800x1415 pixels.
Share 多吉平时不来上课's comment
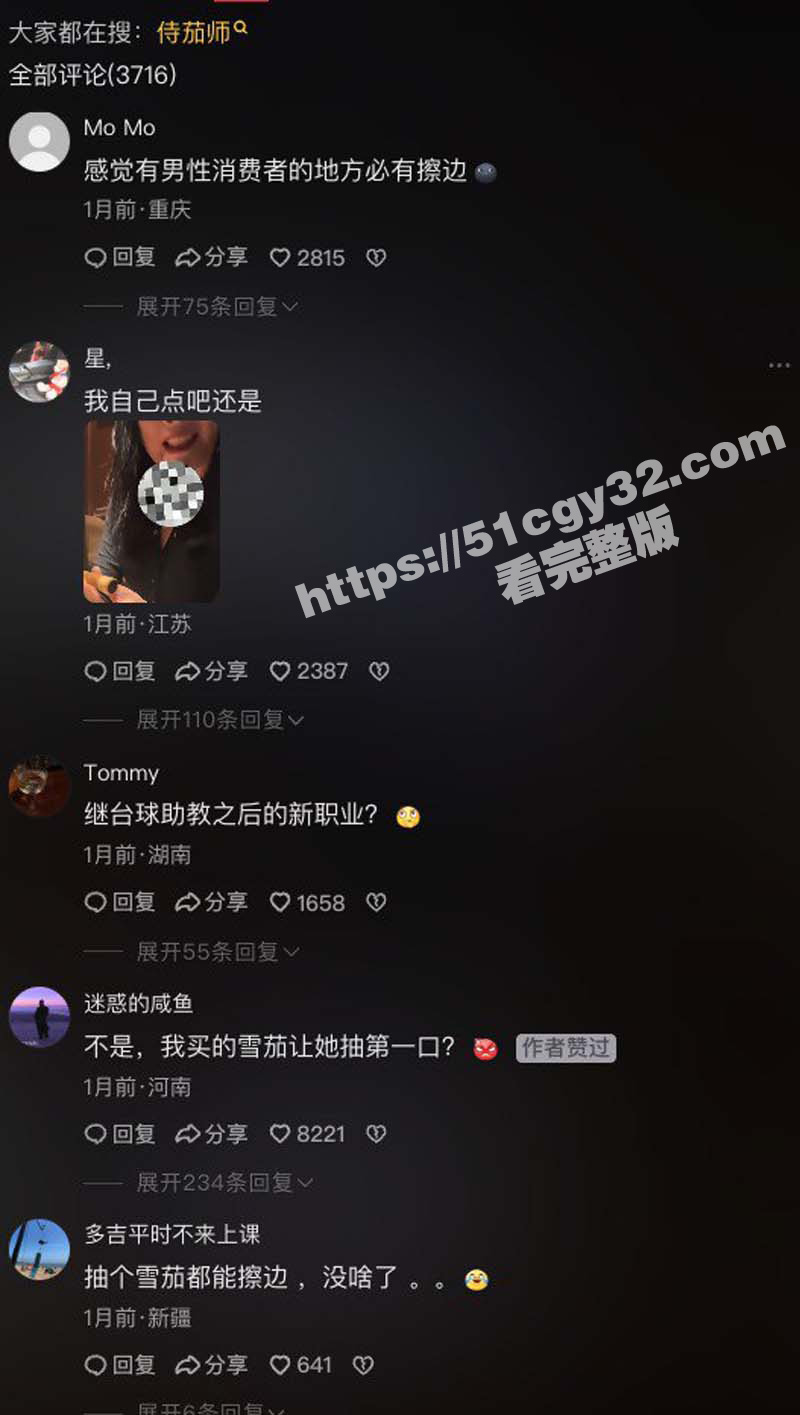coord(211,1365)
